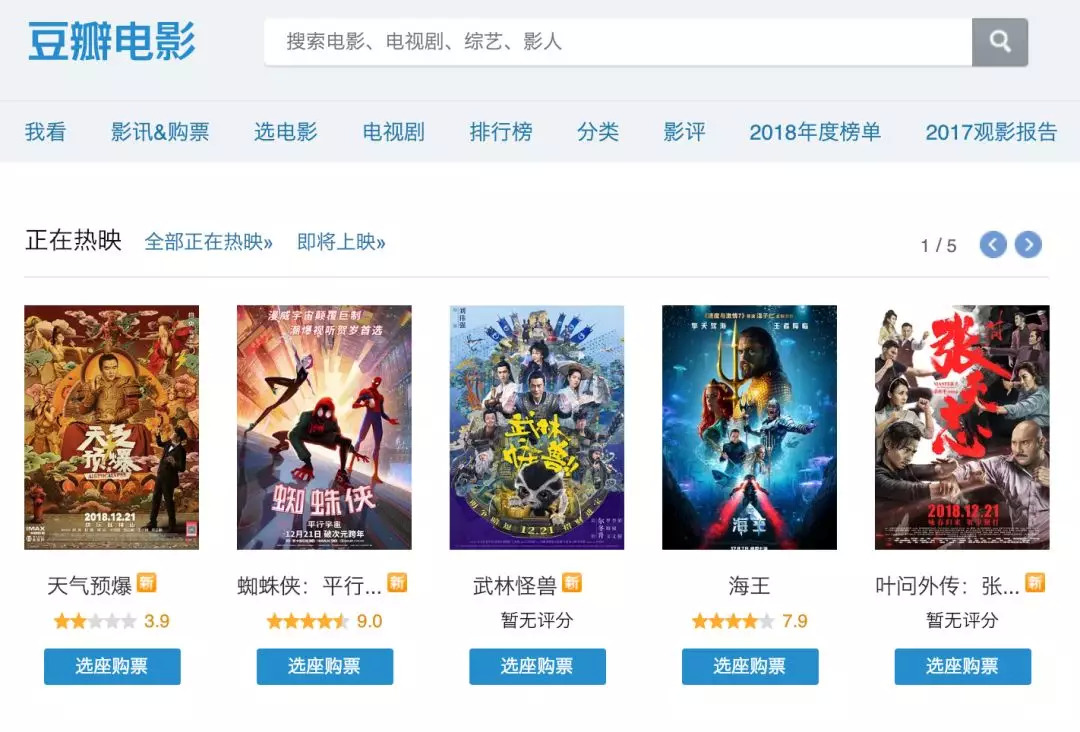Switch to 影评 reviews

[684, 132]
